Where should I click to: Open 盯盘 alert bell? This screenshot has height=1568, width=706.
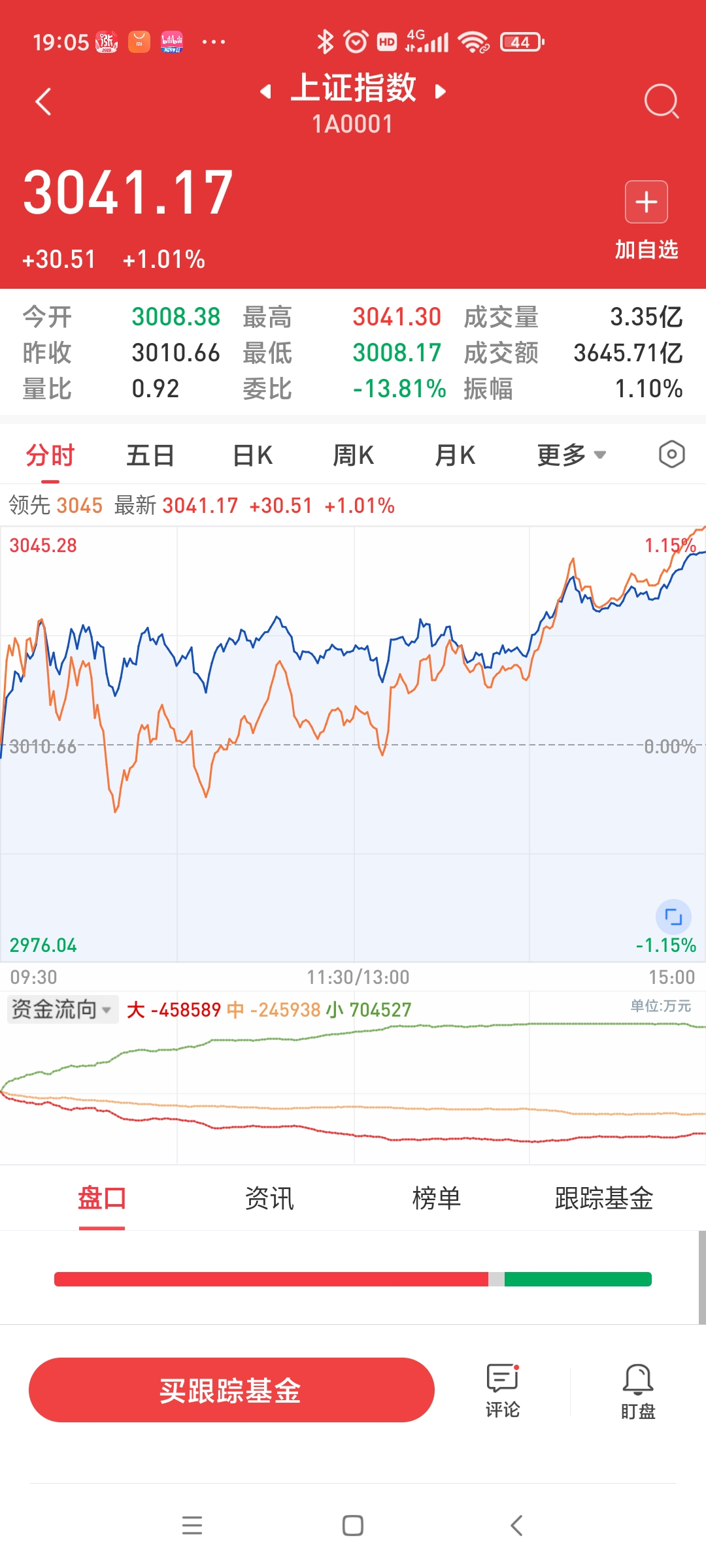click(x=638, y=1392)
